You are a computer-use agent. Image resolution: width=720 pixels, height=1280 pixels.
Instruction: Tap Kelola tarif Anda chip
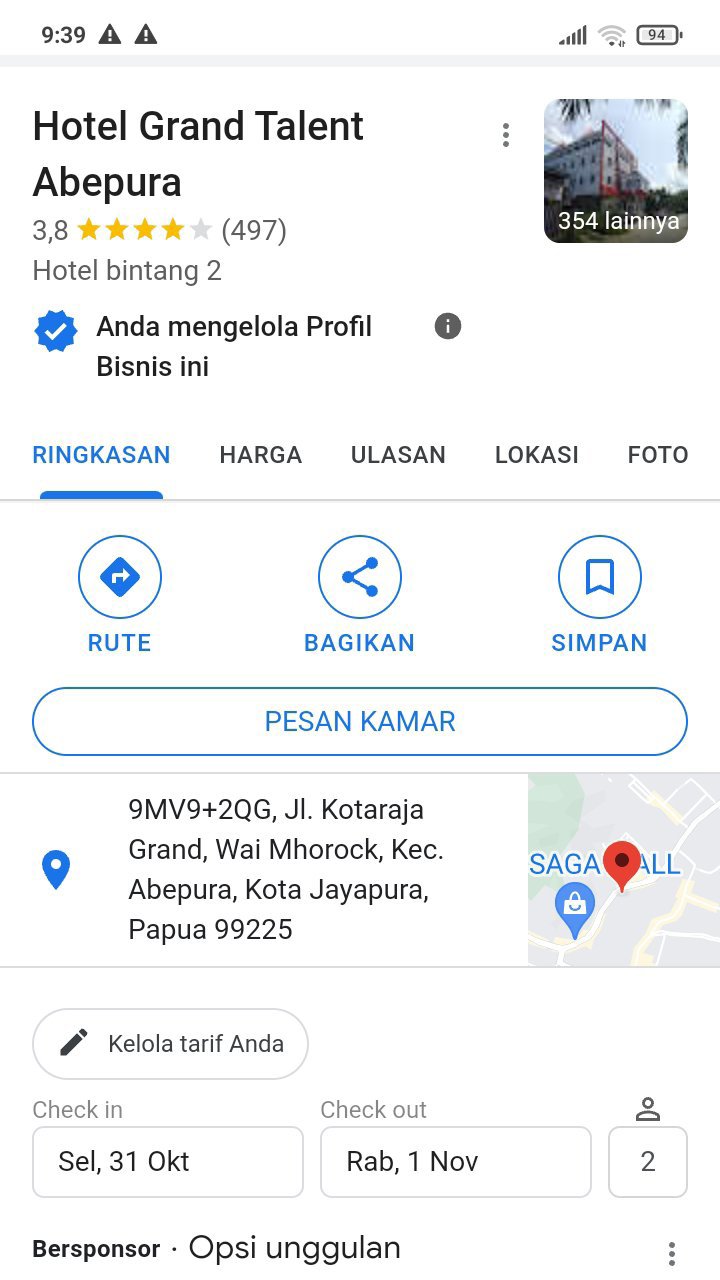click(x=170, y=1043)
